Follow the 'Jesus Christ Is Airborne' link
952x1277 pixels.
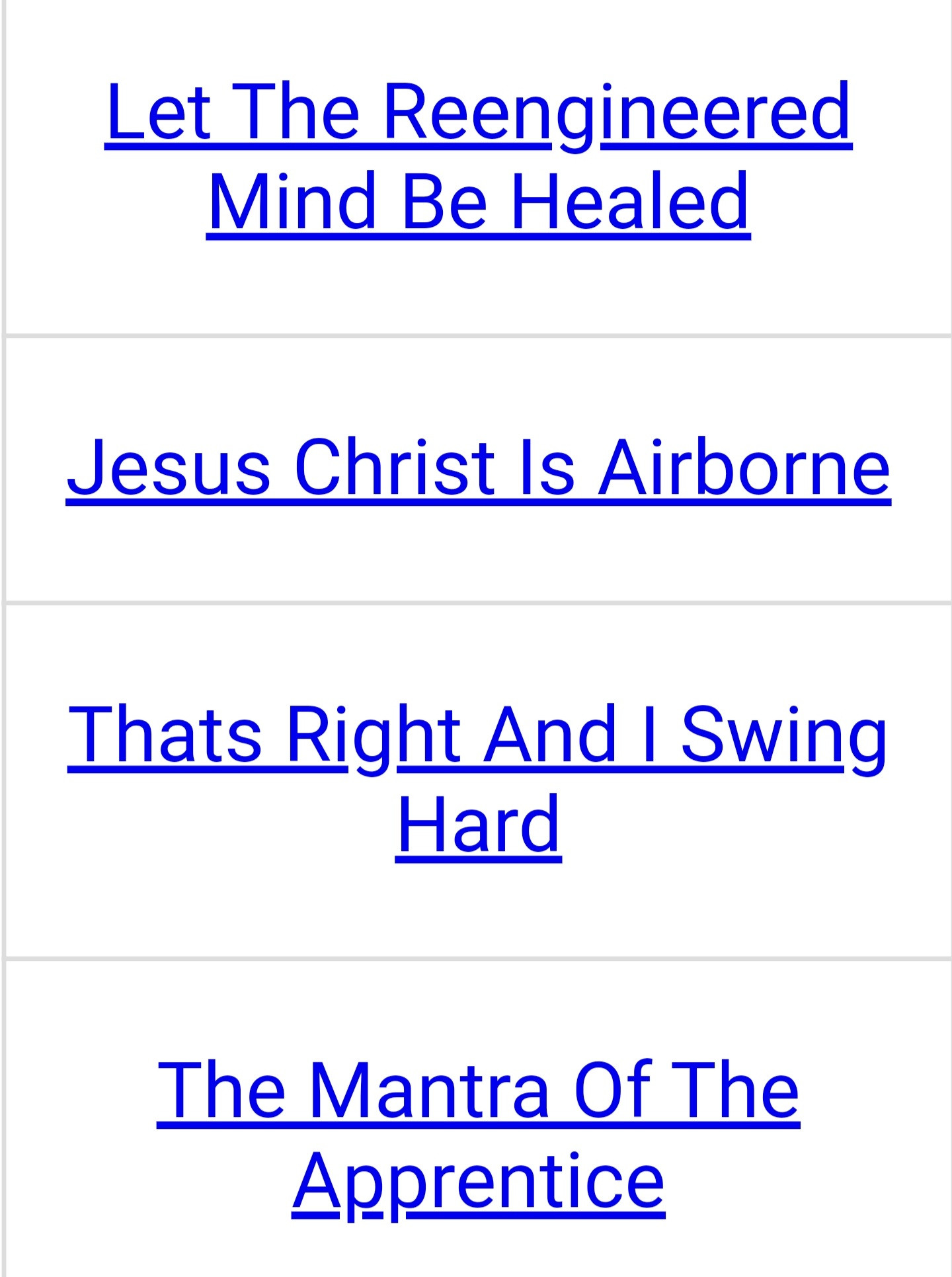478,468
